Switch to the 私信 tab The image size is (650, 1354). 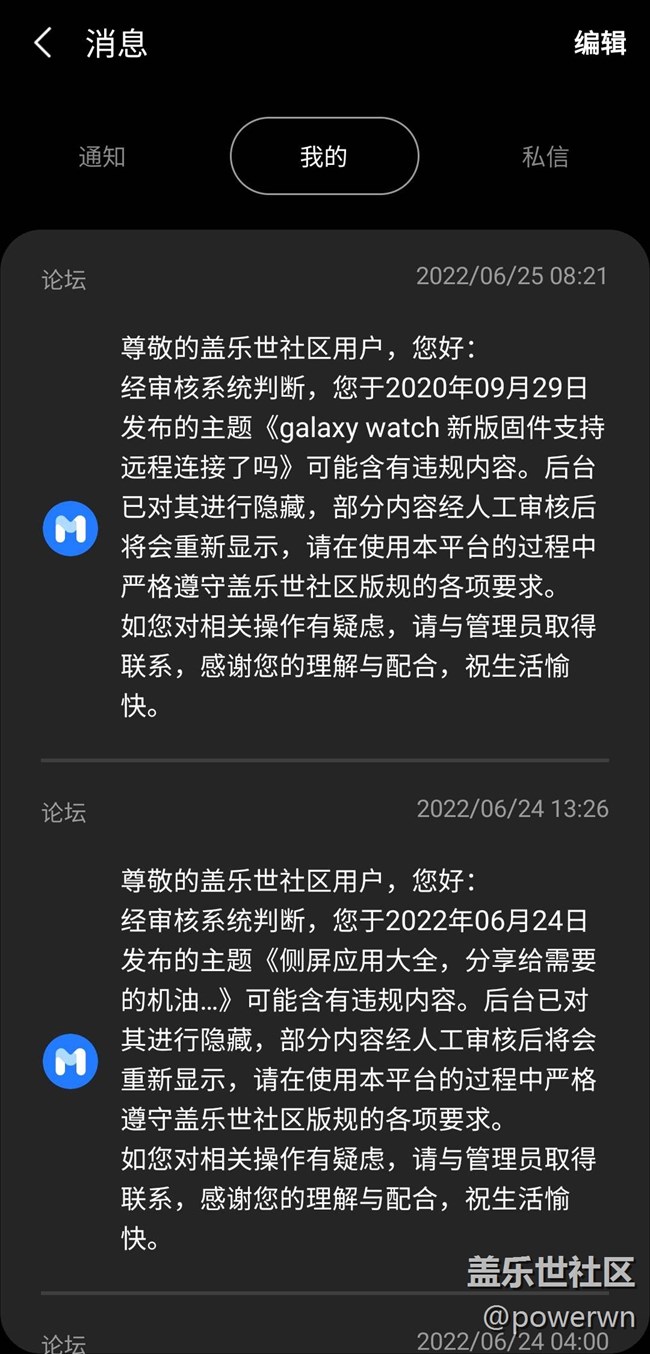[545, 156]
